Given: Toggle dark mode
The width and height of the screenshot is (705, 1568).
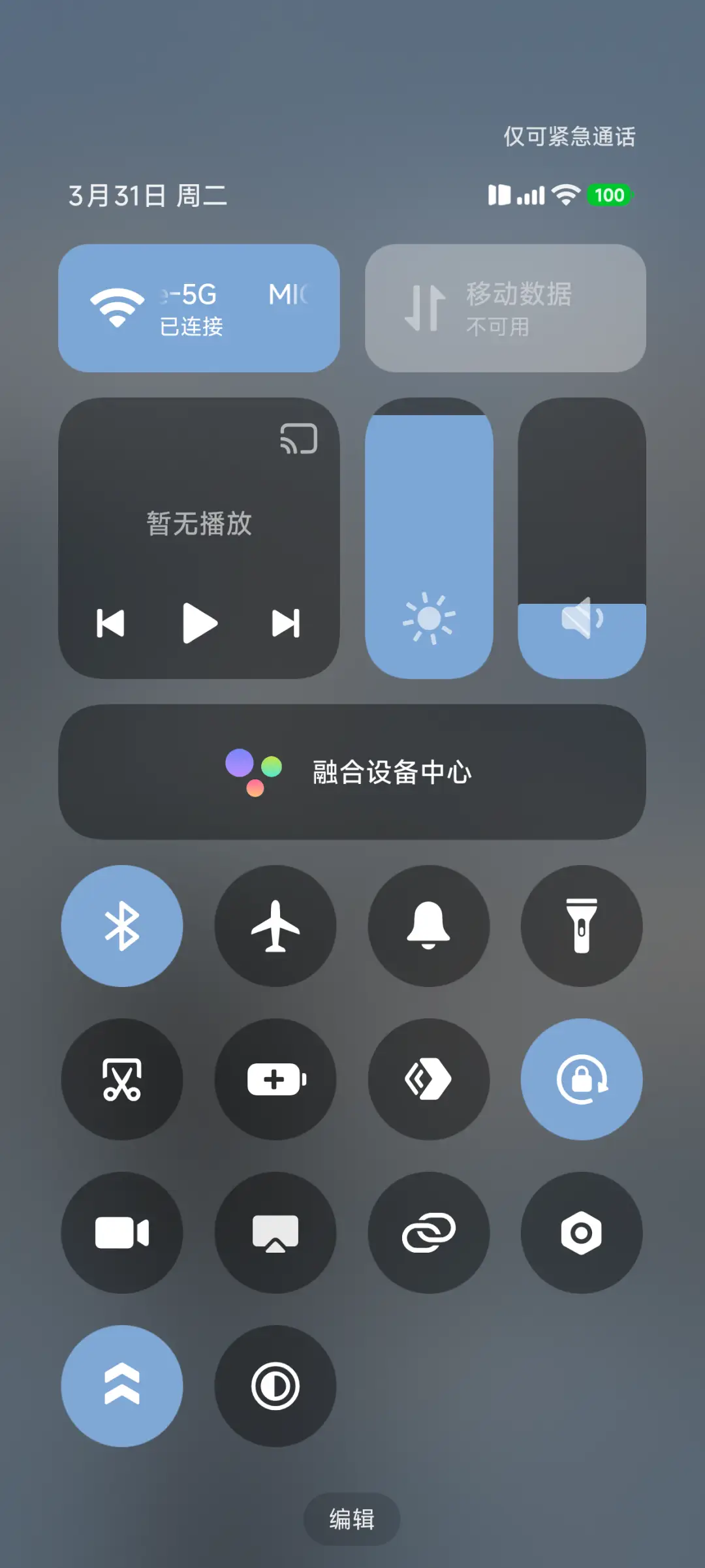Looking at the screenshot, I should click(275, 1384).
